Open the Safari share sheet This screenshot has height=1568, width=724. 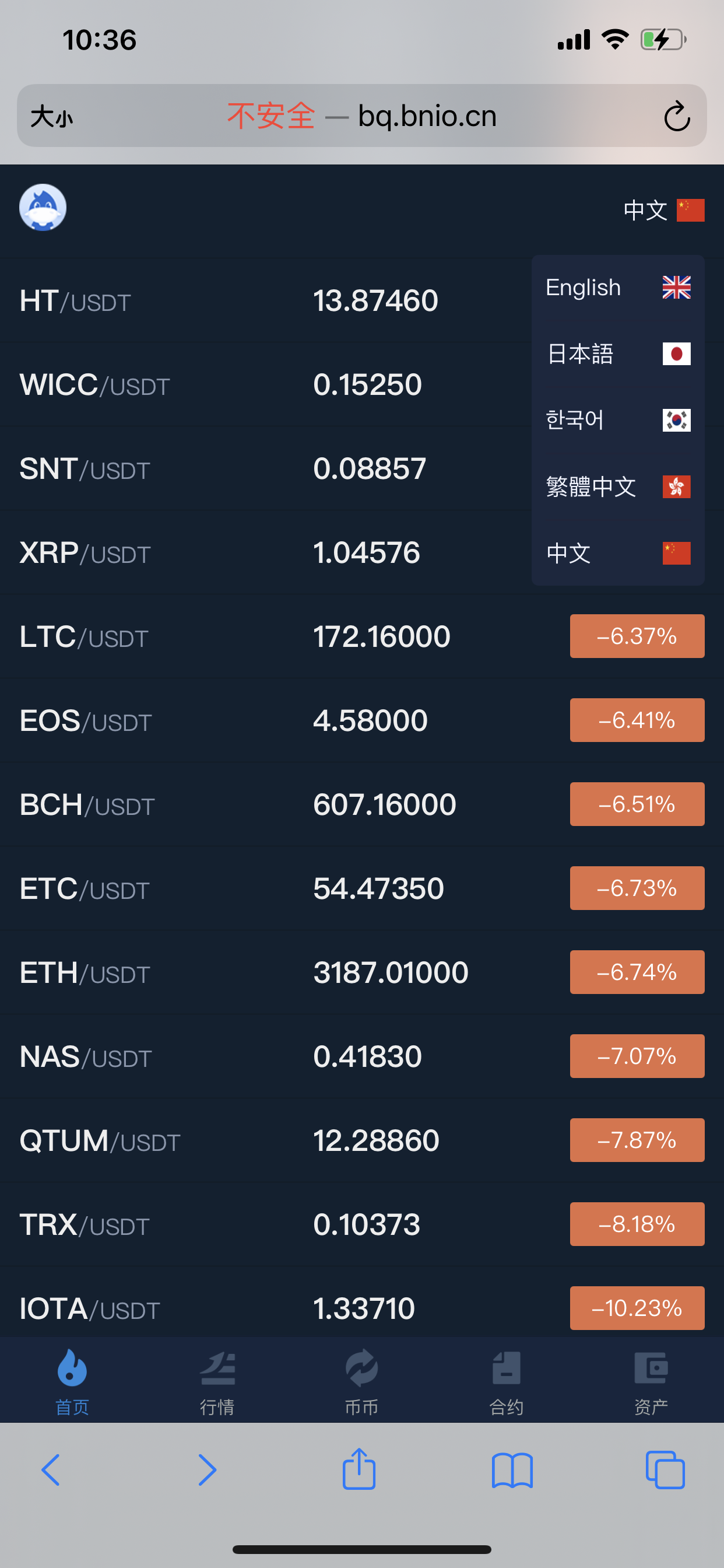pos(359,1469)
